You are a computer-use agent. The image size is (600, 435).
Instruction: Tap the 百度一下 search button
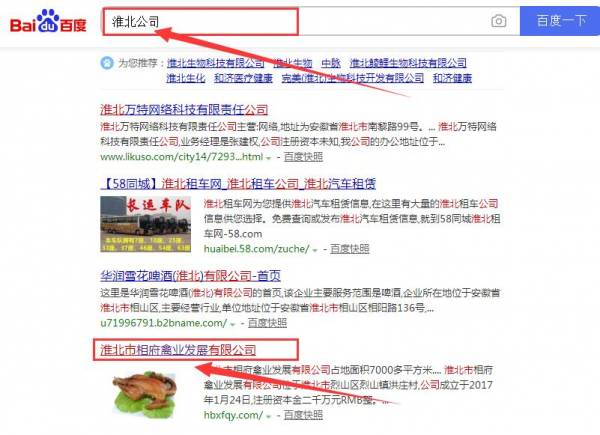tap(561, 20)
